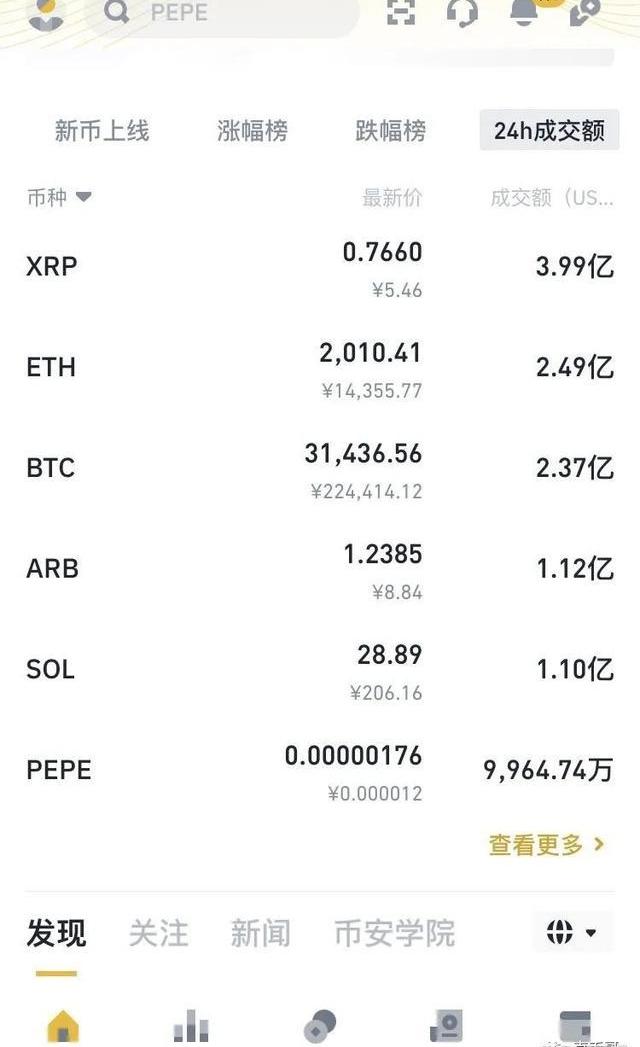Image resolution: width=640 pixels, height=1047 pixels.
Task: Select the 24h成交额 tab
Action: click(x=549, y=131)
